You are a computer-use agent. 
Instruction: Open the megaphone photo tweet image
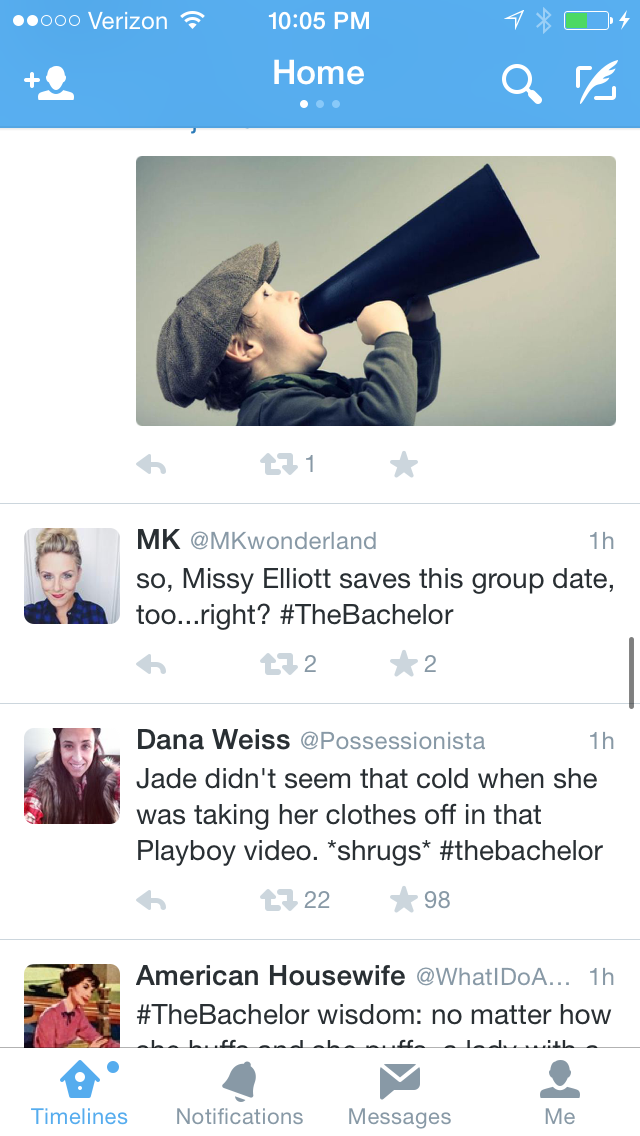click(375, 290)
